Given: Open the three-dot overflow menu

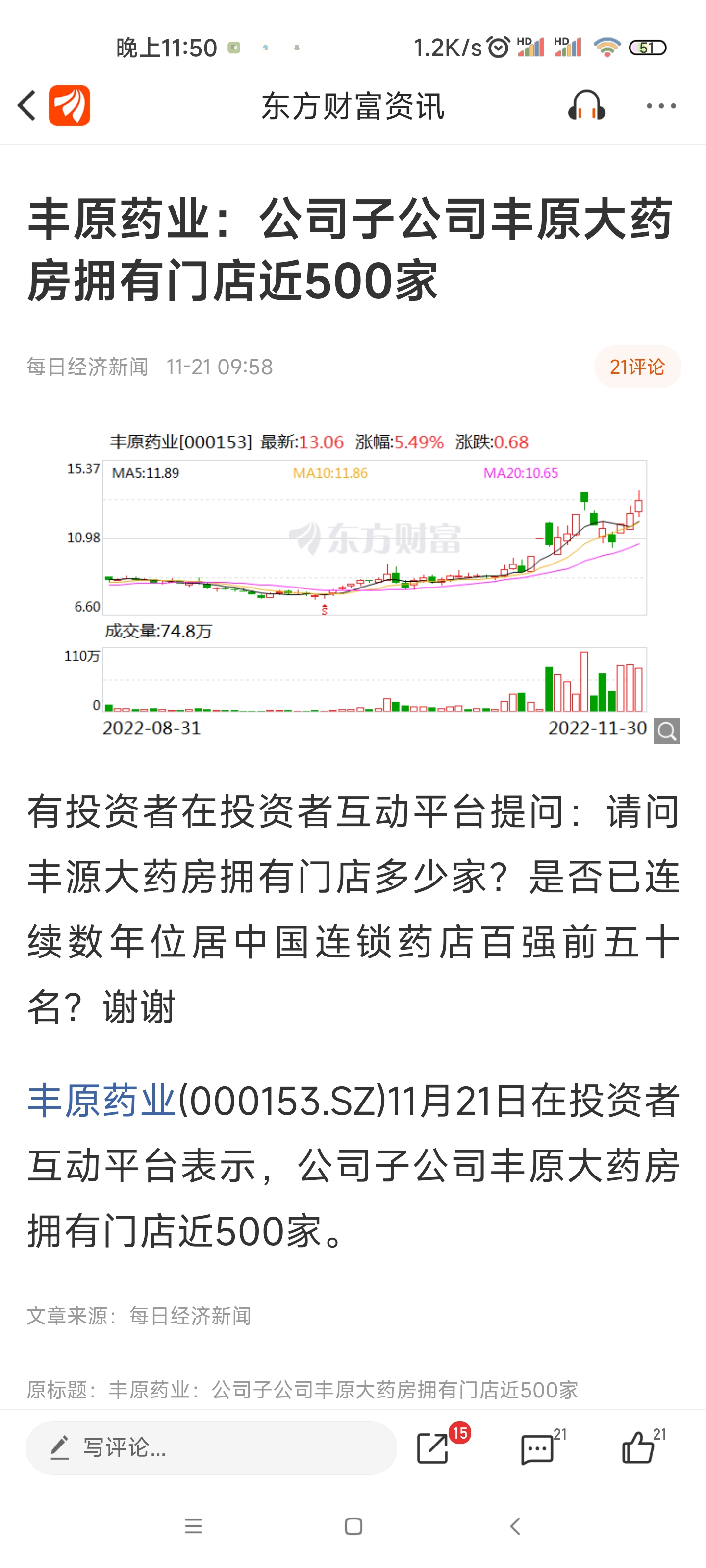Looking at the screenshot, I should (661, 106).
